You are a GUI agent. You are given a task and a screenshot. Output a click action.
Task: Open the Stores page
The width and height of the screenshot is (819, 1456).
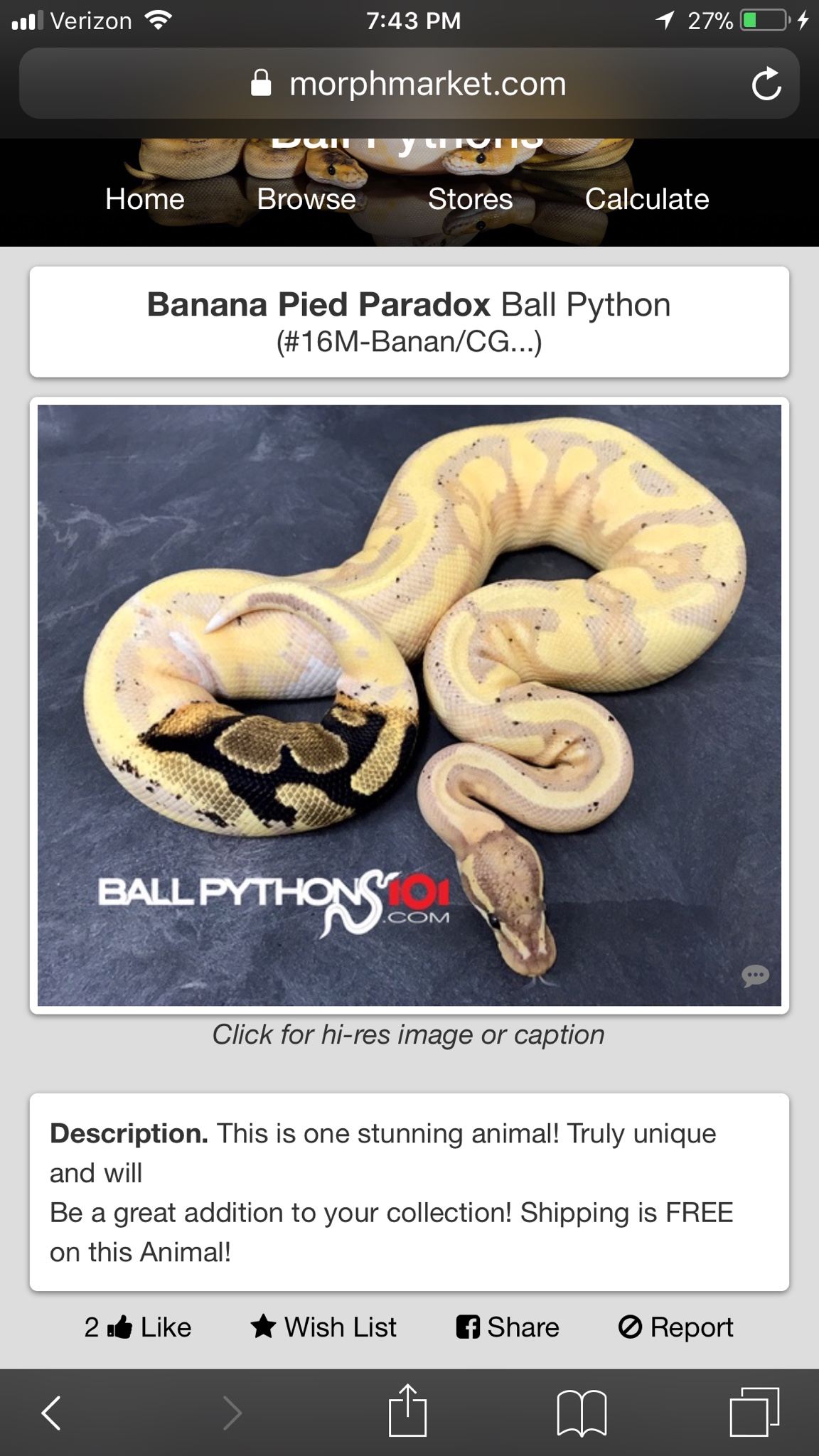[470, 199]
